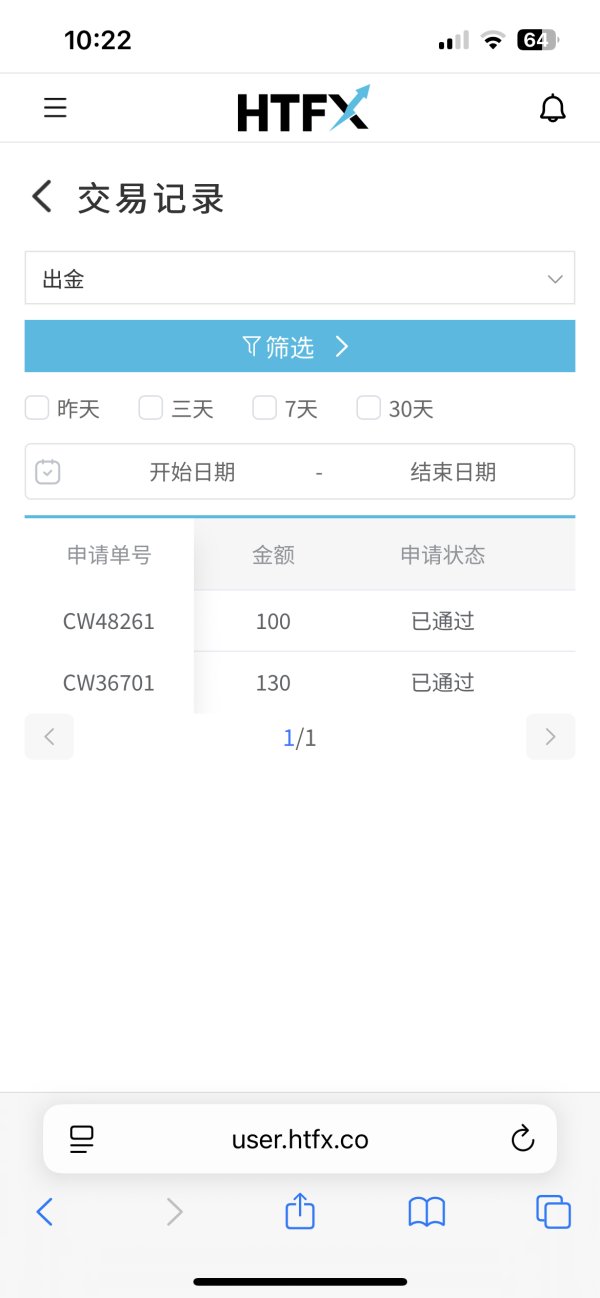Open the notifications bell

(553, 108)
